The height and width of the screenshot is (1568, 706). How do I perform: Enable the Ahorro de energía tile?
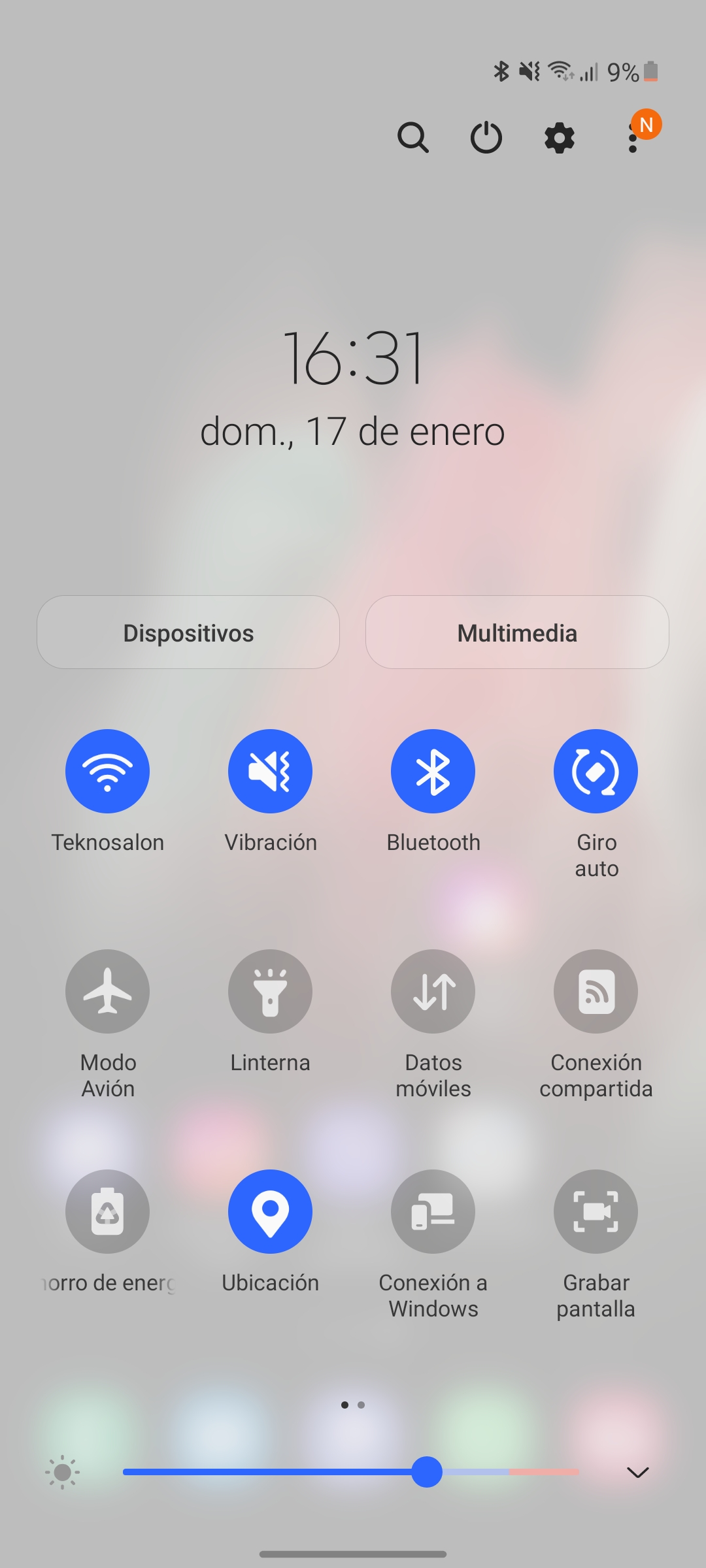pyautogui.click(x=107, y=1211)
